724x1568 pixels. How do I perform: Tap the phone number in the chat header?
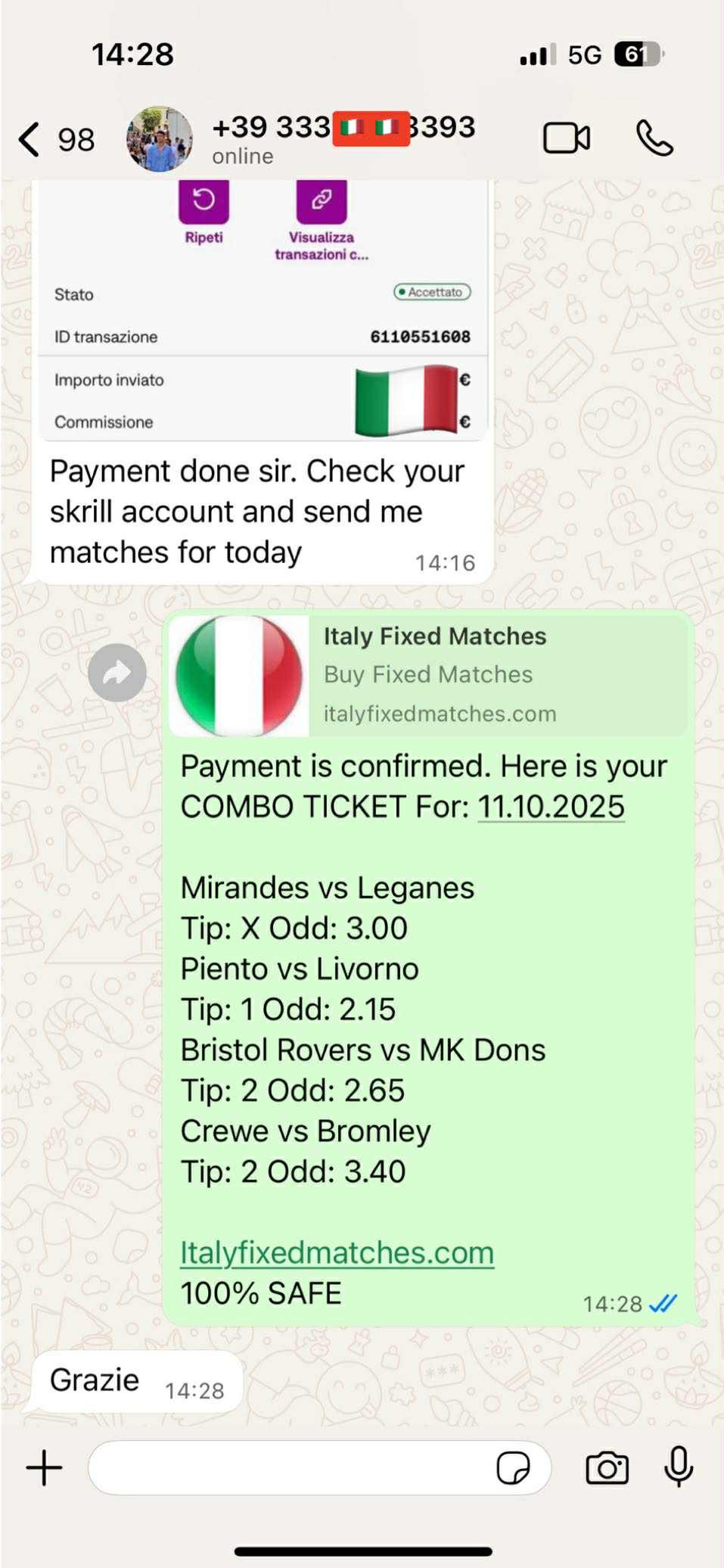pos(344,126)
